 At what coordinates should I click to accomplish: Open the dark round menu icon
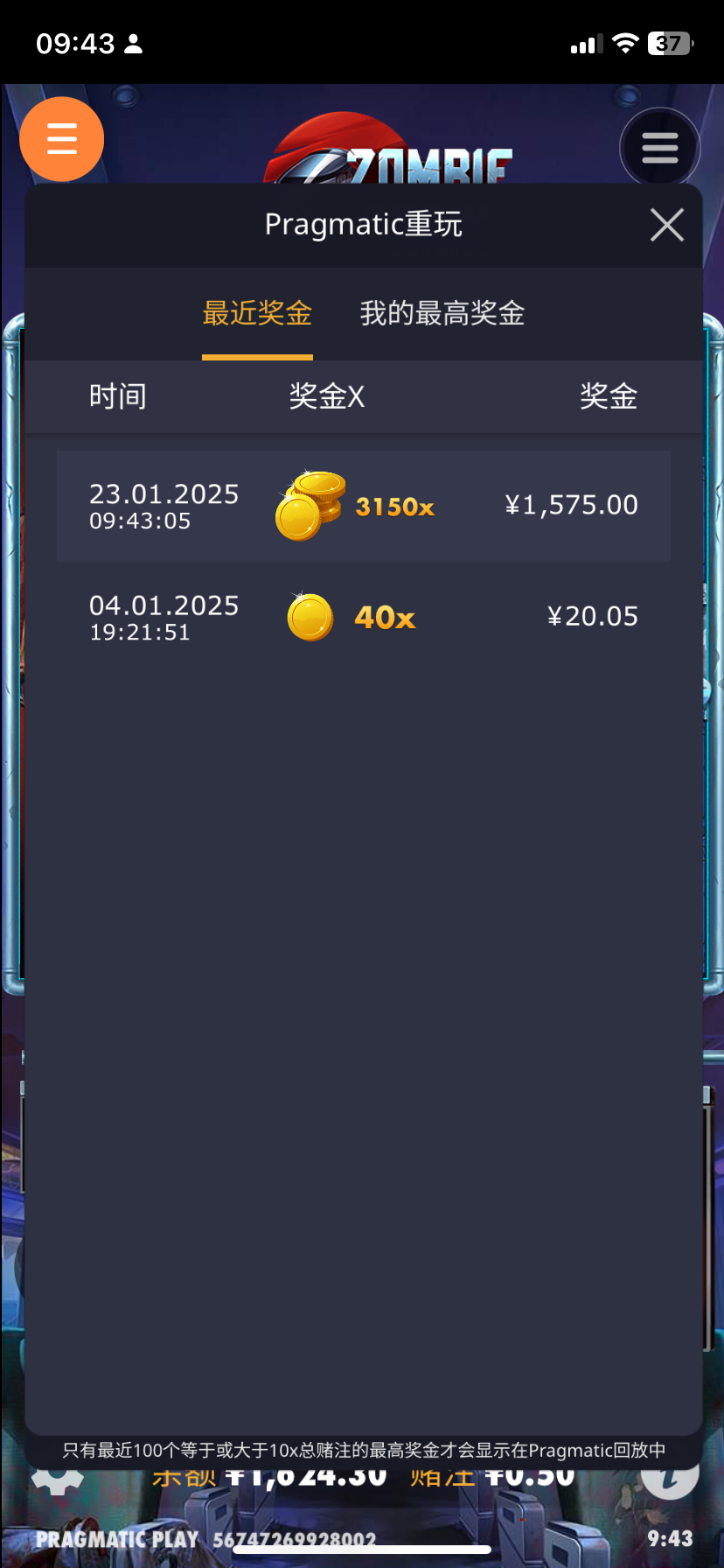(x=659, y=148)
